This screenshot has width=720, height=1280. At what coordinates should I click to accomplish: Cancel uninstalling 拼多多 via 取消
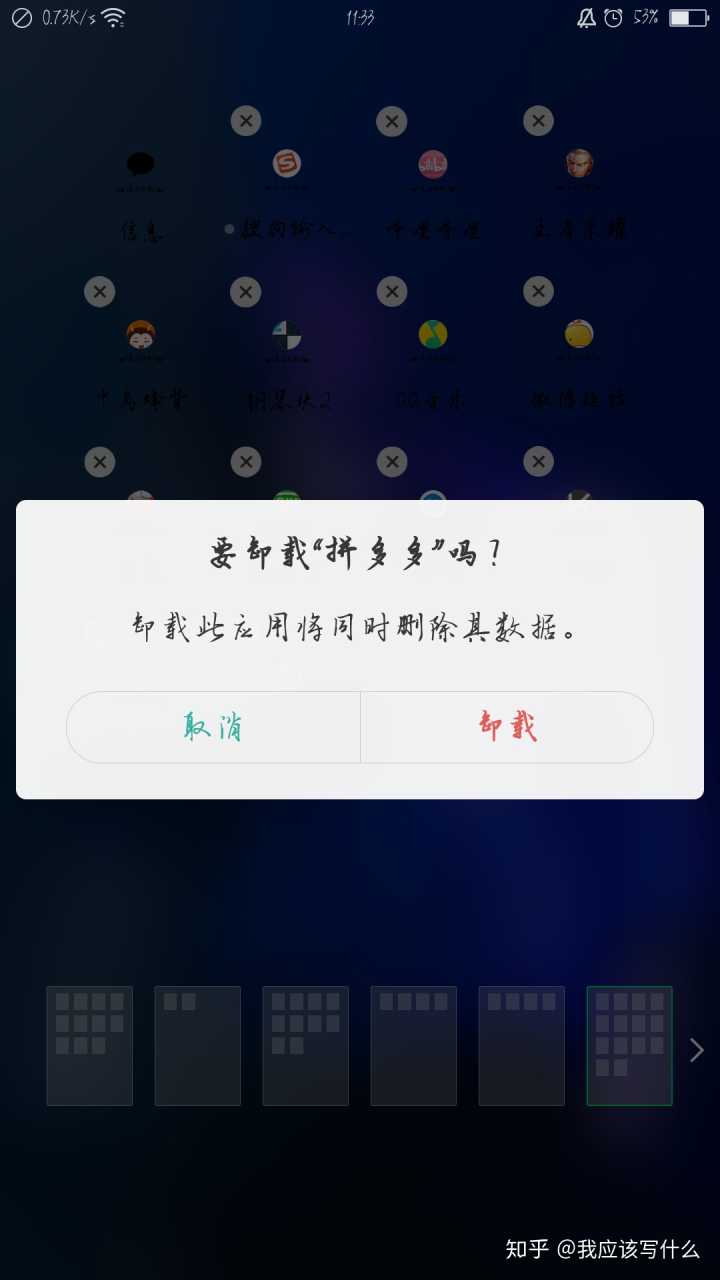213,727
